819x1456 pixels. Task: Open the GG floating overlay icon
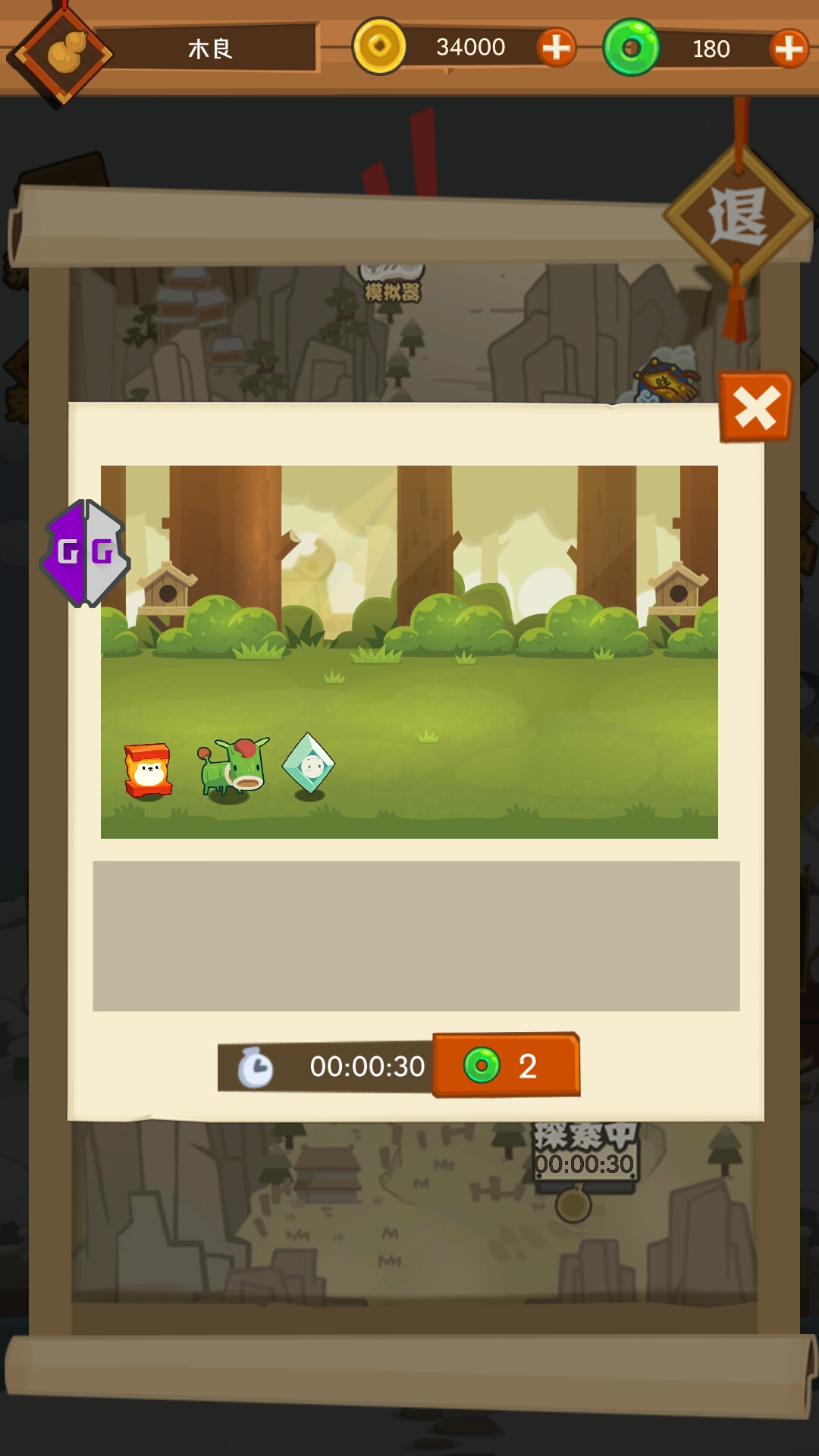[85, 553]
